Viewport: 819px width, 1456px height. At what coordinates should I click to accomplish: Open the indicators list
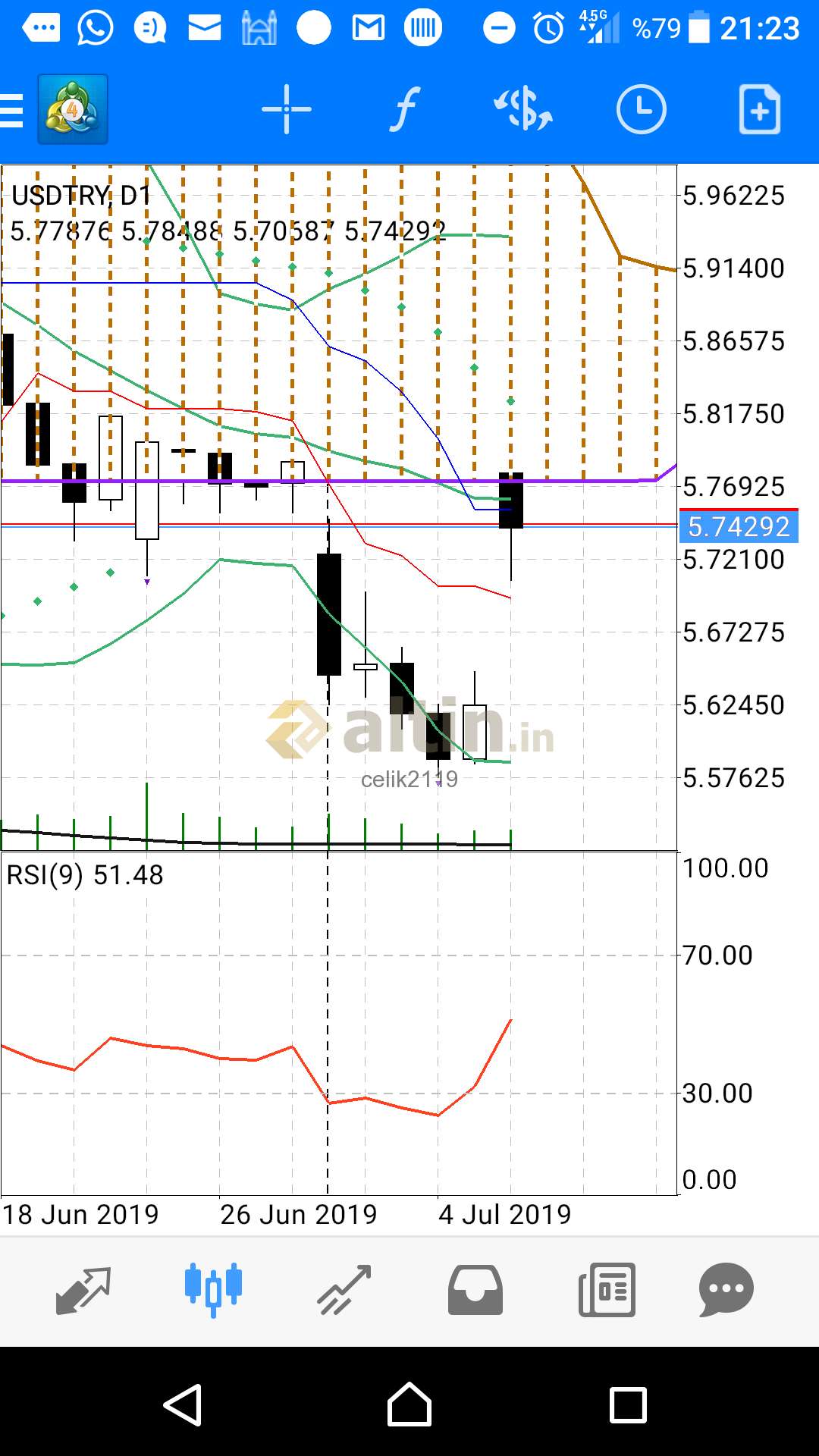405,110
